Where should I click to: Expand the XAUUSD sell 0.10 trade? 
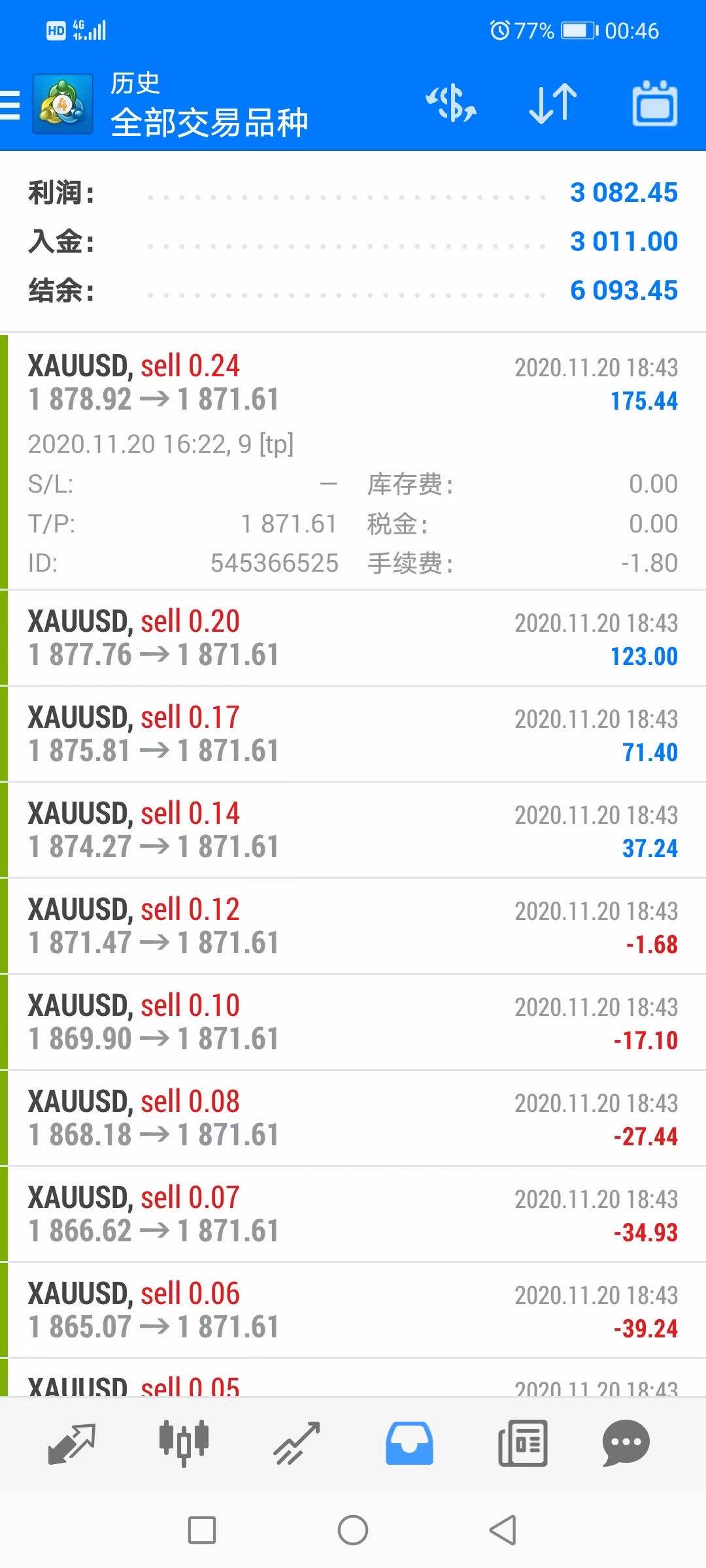pyautogui.click(x=353, y=1022)
